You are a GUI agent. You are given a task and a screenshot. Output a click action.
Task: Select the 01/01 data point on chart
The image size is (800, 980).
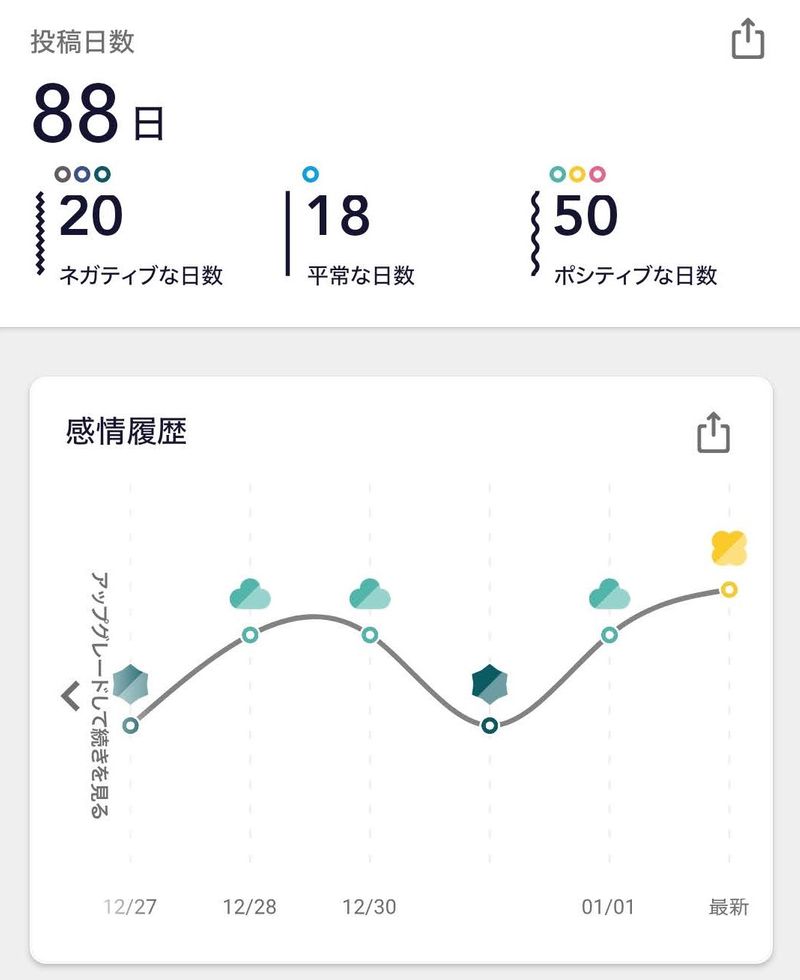coord(609,635)
